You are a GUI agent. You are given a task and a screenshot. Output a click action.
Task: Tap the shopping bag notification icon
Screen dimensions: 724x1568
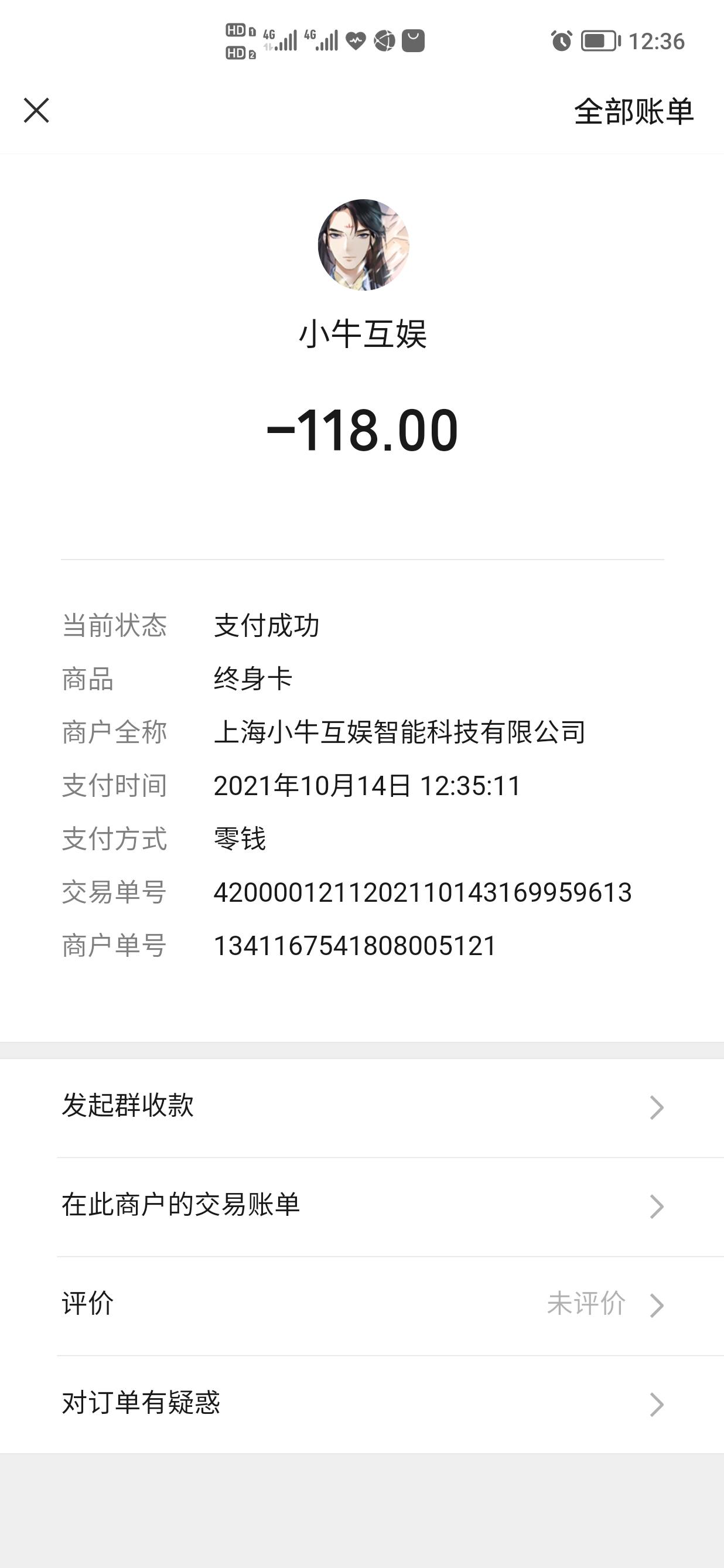[414, 40]
